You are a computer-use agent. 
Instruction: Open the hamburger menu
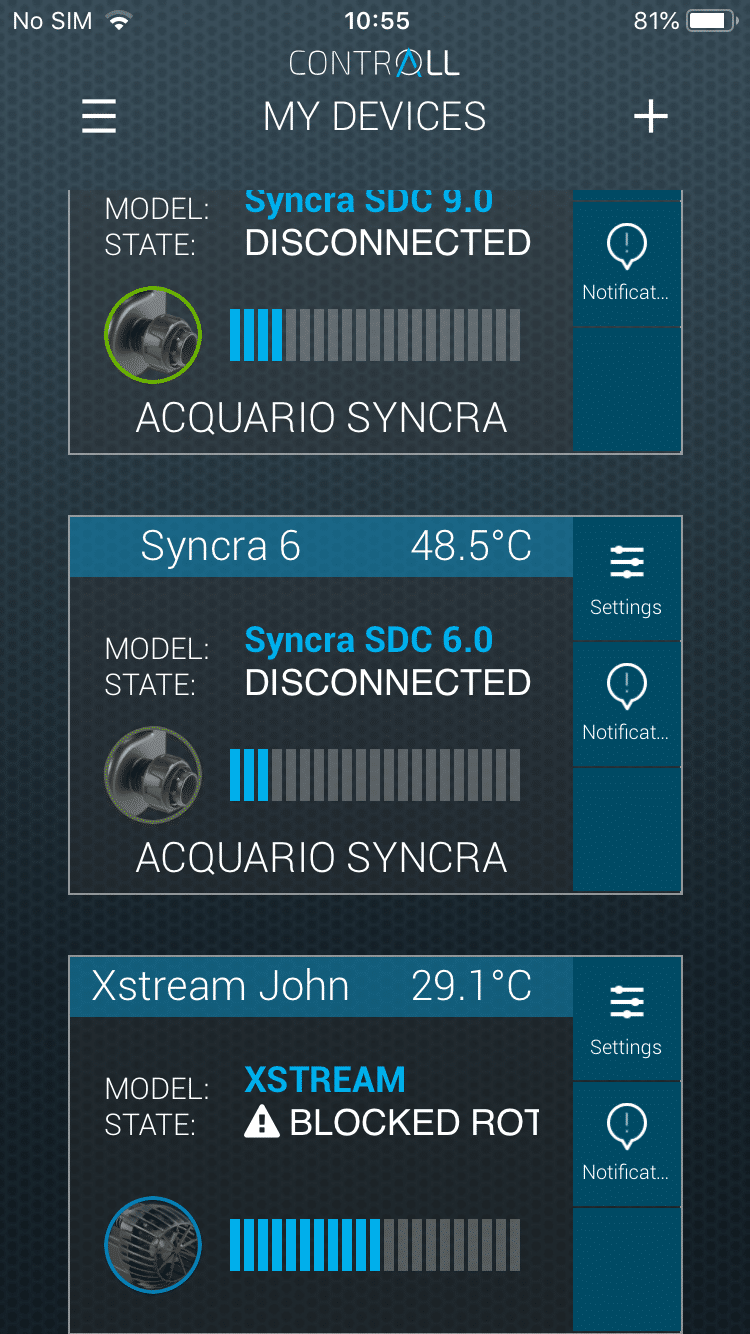click(99, 118)
